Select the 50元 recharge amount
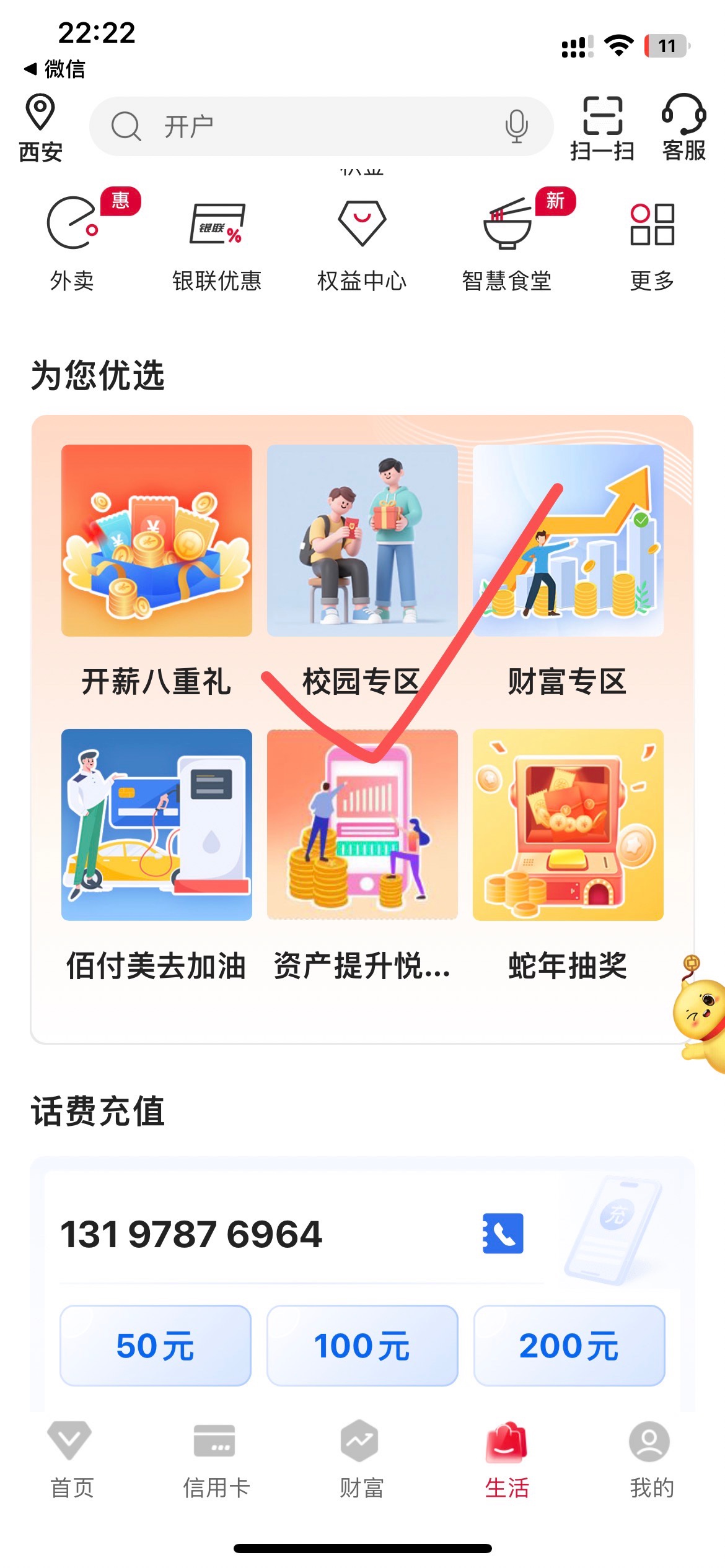This screenshot has width=725, height=1568. point(156,1345)
